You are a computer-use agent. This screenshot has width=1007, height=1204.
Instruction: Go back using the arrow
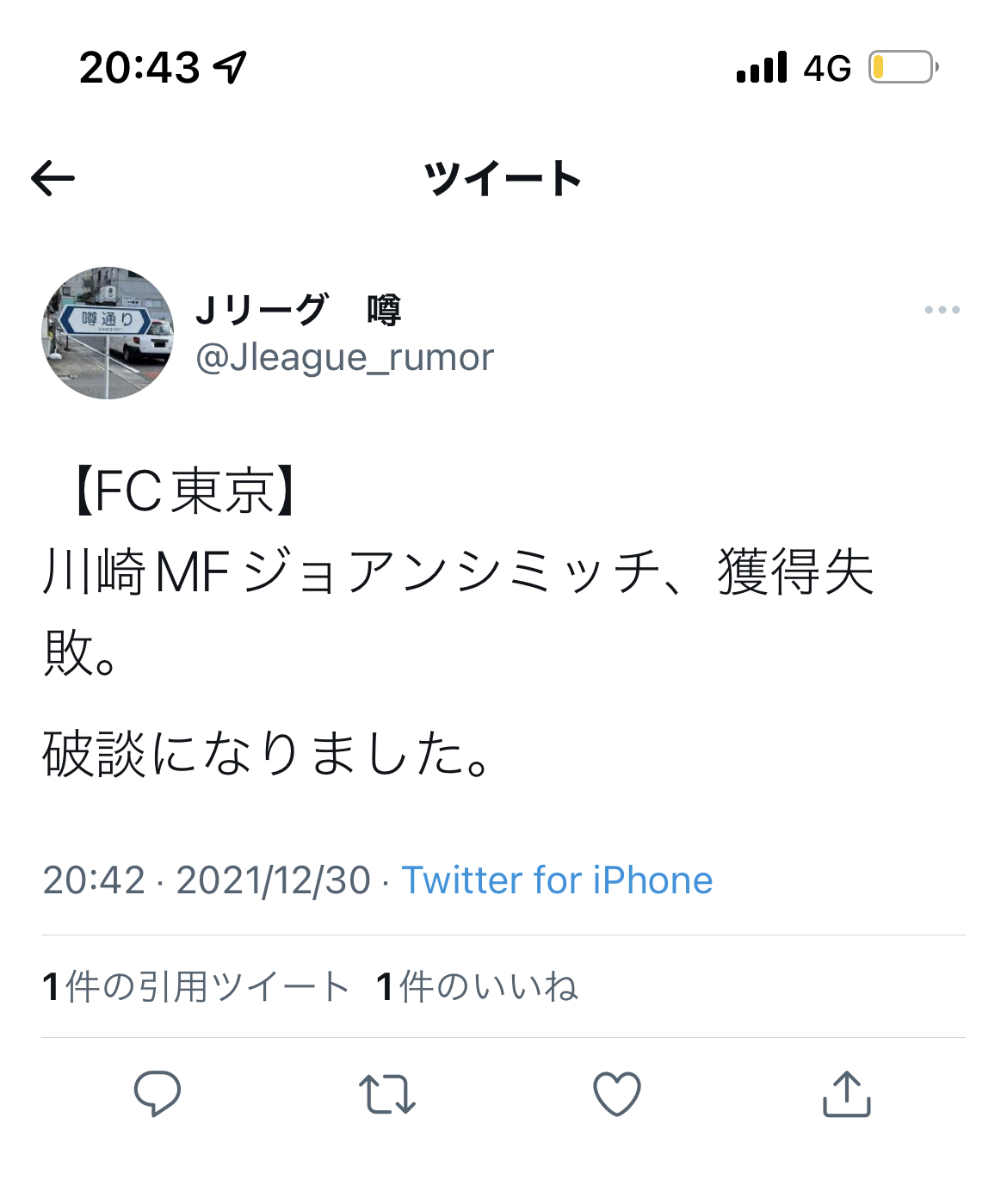coord(53,179)
